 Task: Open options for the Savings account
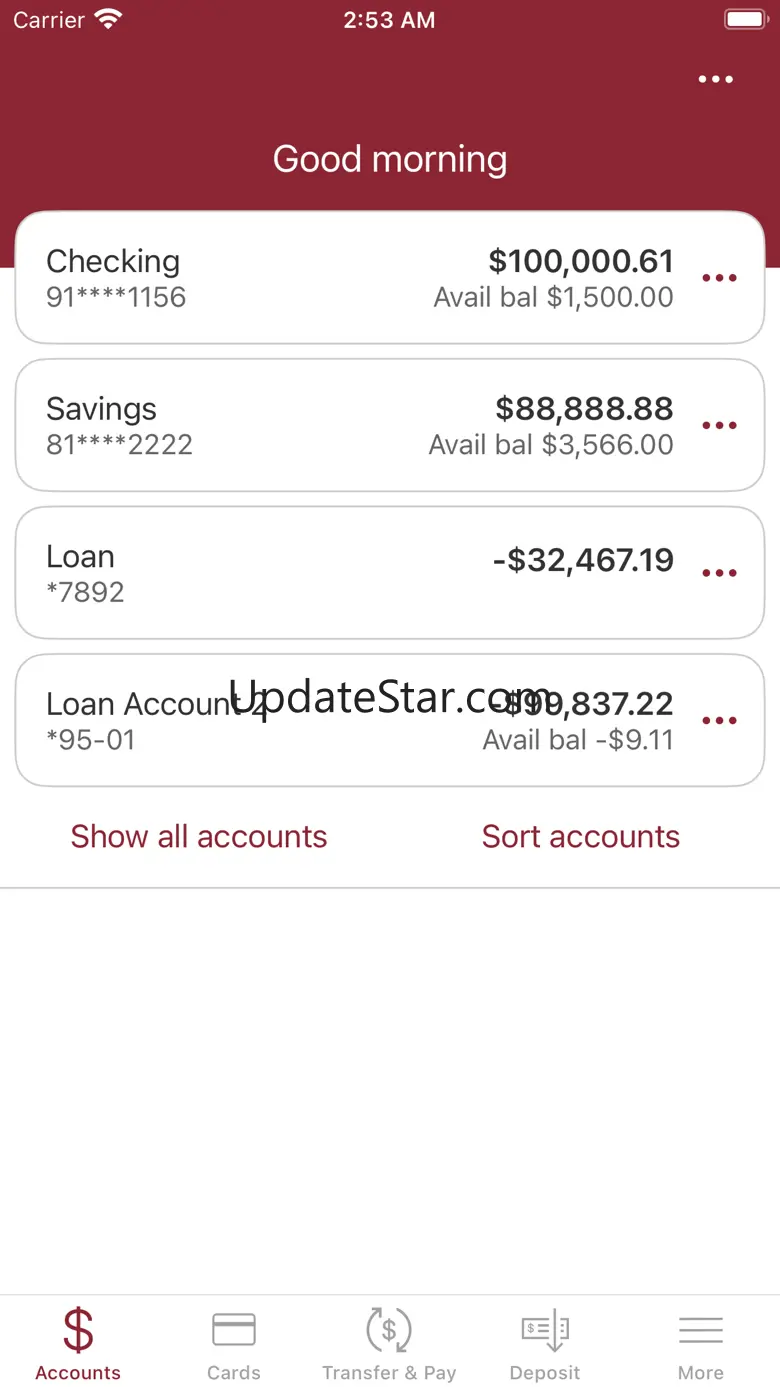pos(719,426)
